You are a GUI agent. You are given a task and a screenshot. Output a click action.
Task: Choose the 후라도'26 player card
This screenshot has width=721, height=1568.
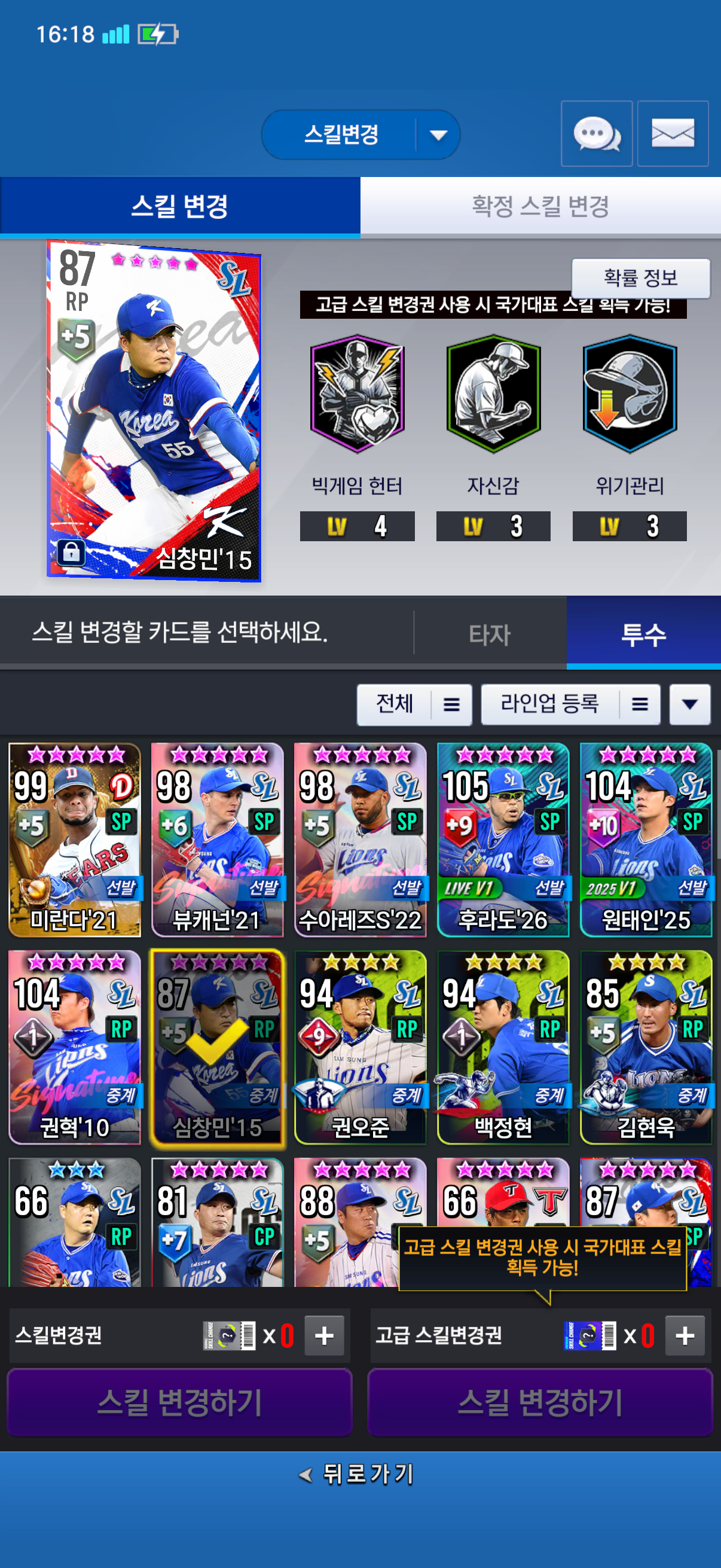click(x=503, y=840)
